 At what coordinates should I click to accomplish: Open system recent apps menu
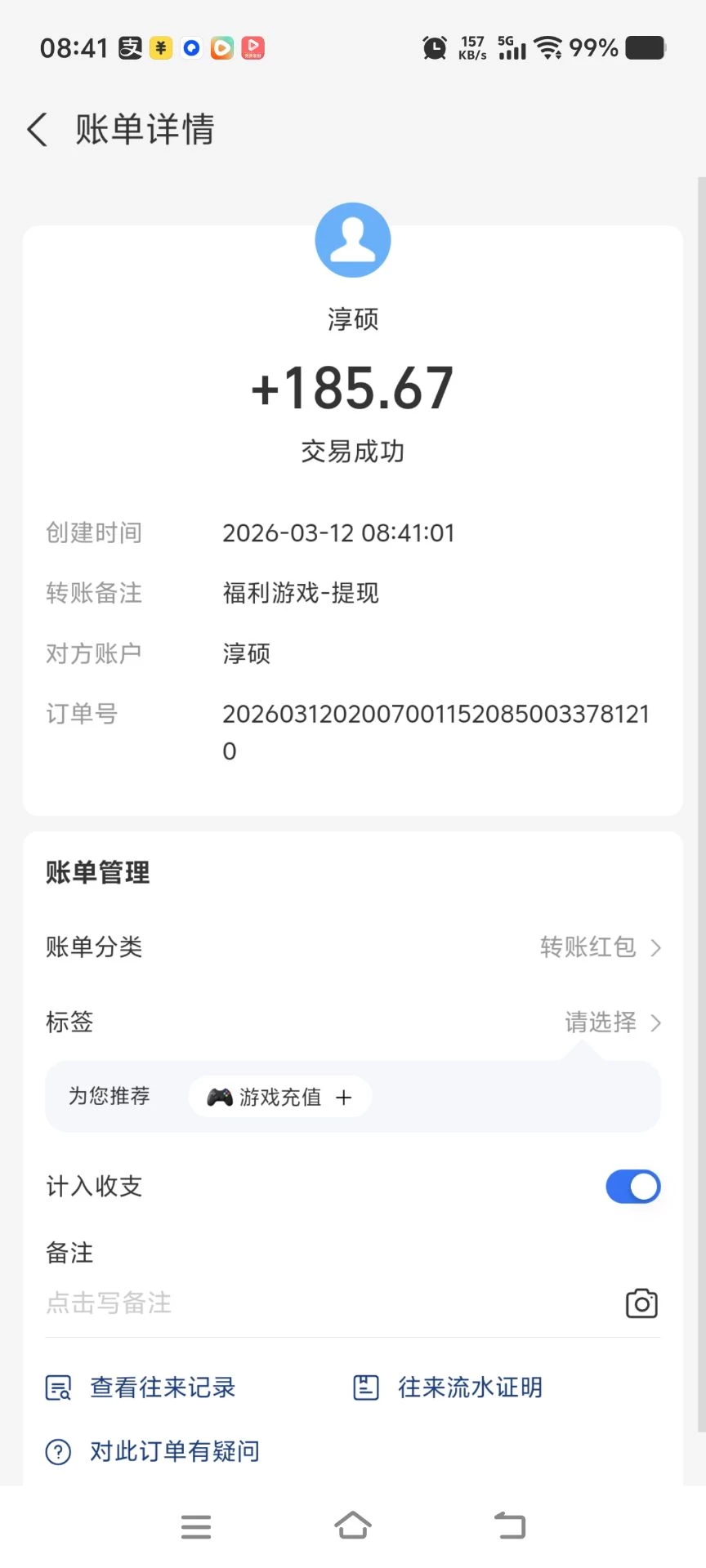196,1526
